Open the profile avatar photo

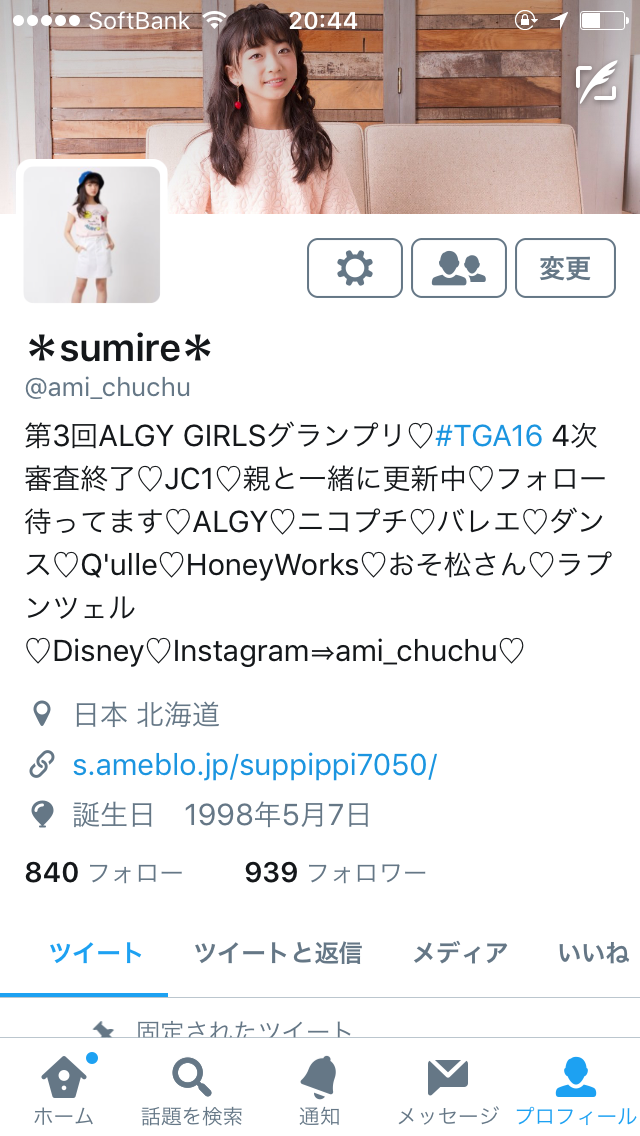pos(92,235)
